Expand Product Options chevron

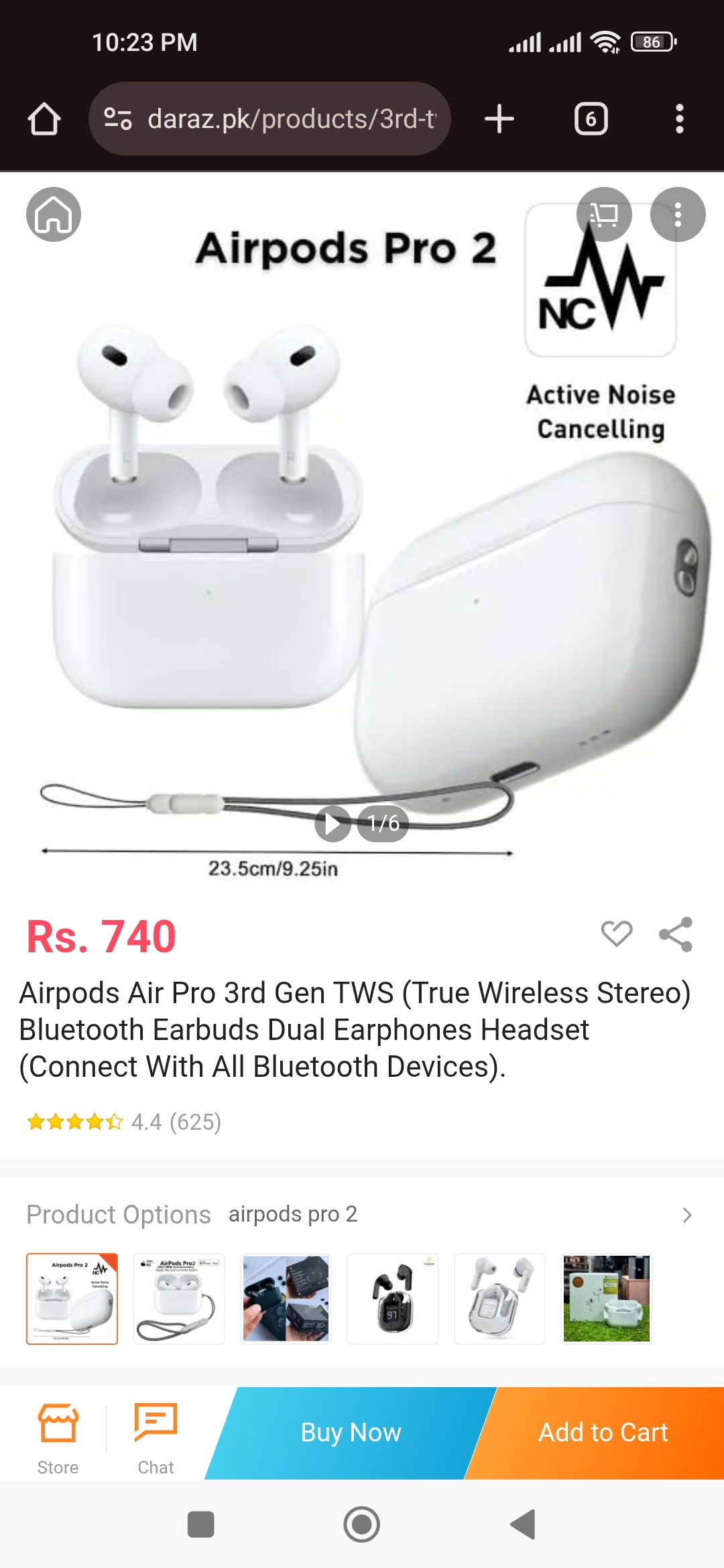686,1215
